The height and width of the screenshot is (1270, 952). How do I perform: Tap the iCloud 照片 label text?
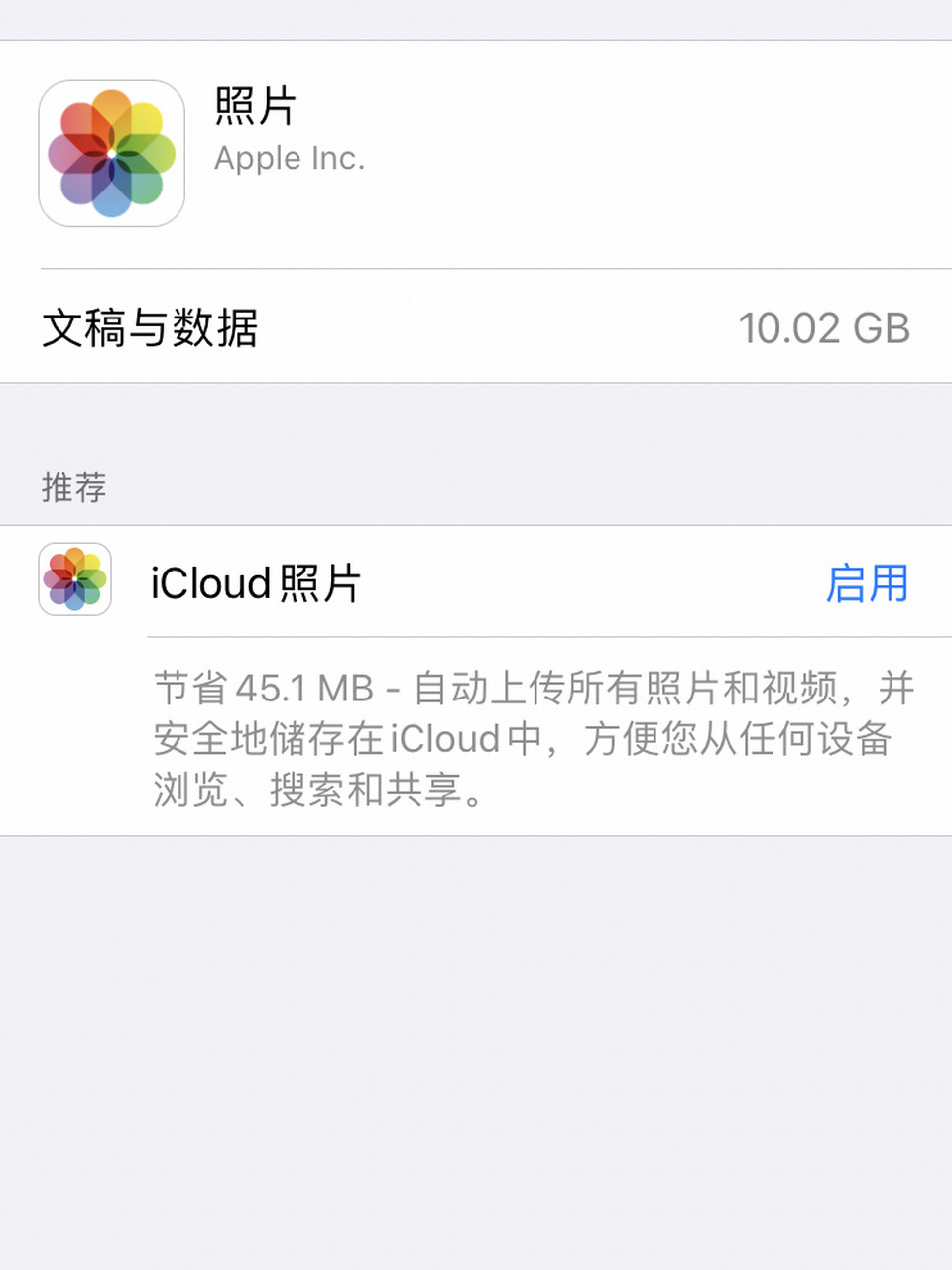(x=255, y=583)
